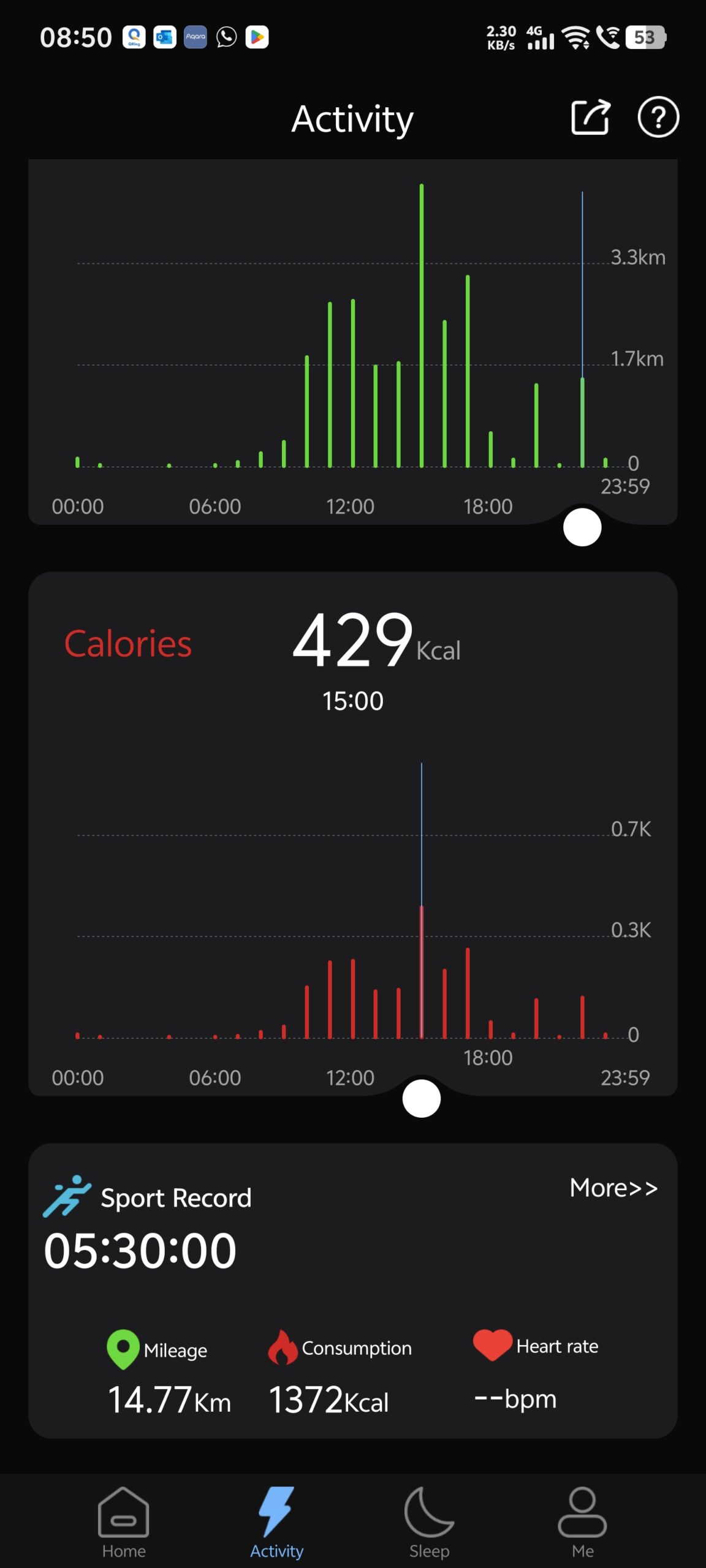Tap the distance chart slider handle
706x1568 pixels.
tap(582, 527)
